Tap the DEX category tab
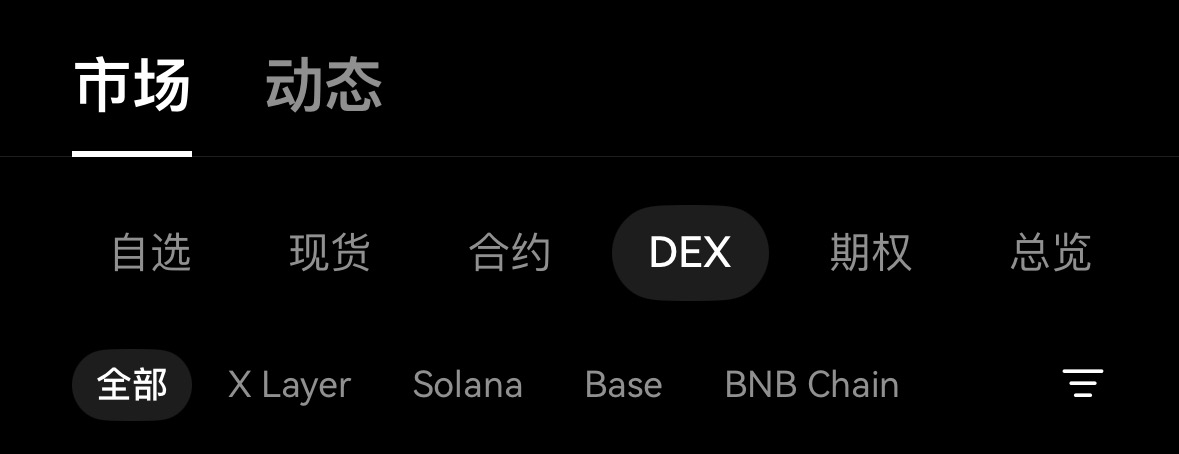 pos(689,253)
